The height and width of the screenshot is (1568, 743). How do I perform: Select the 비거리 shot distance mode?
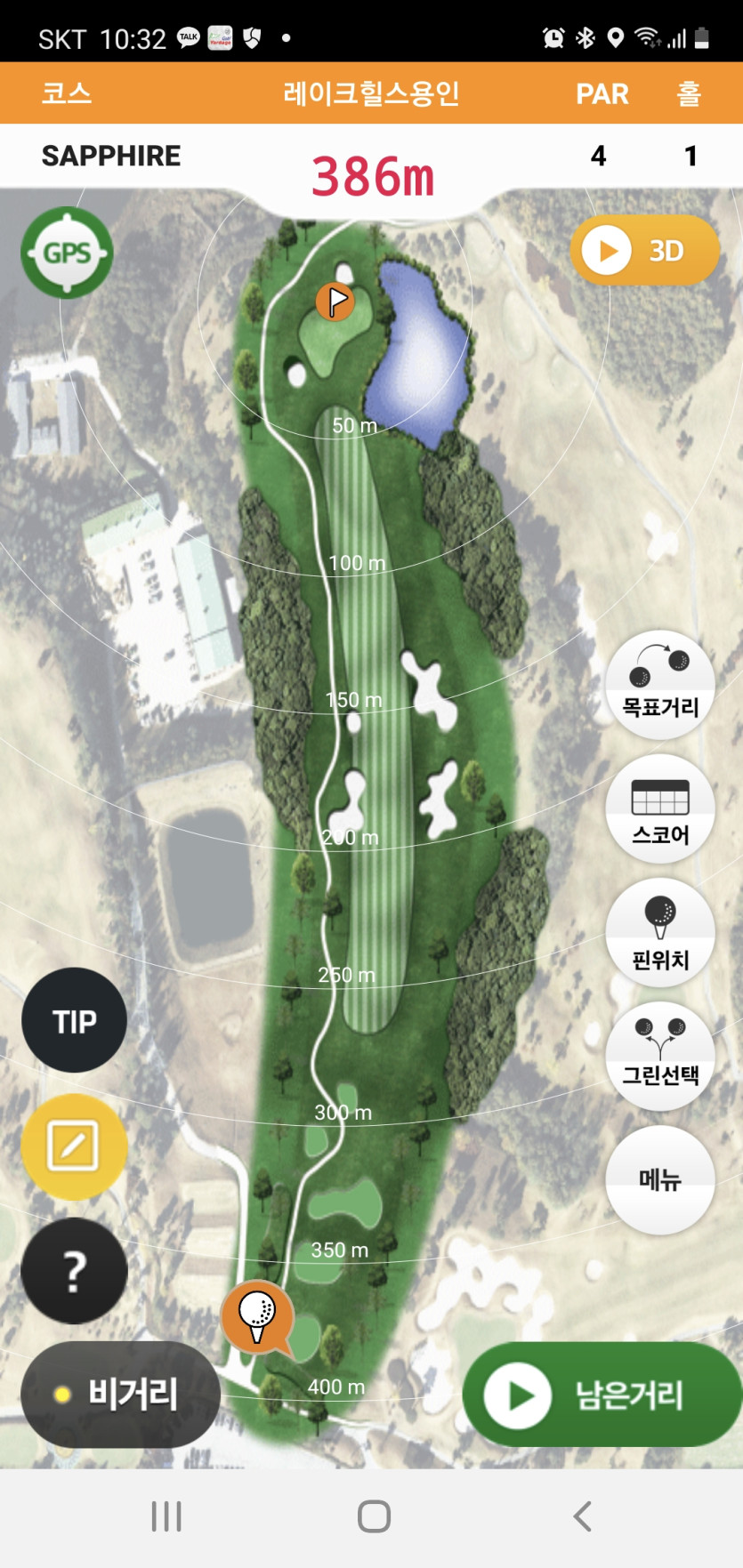pos(120,1394)
